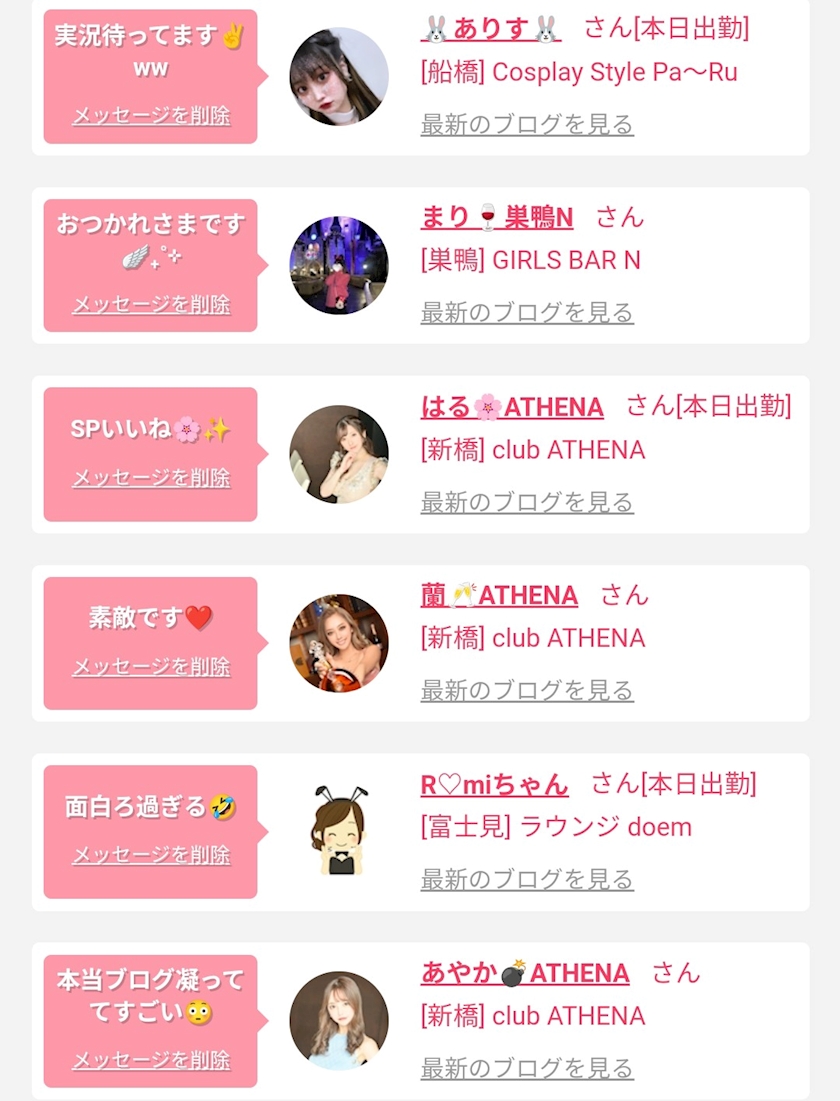This screenshot has height=1101, width=840.
Task: Delete the 本当ブログ凝っててすごい message
Action: coord(152,1060)
